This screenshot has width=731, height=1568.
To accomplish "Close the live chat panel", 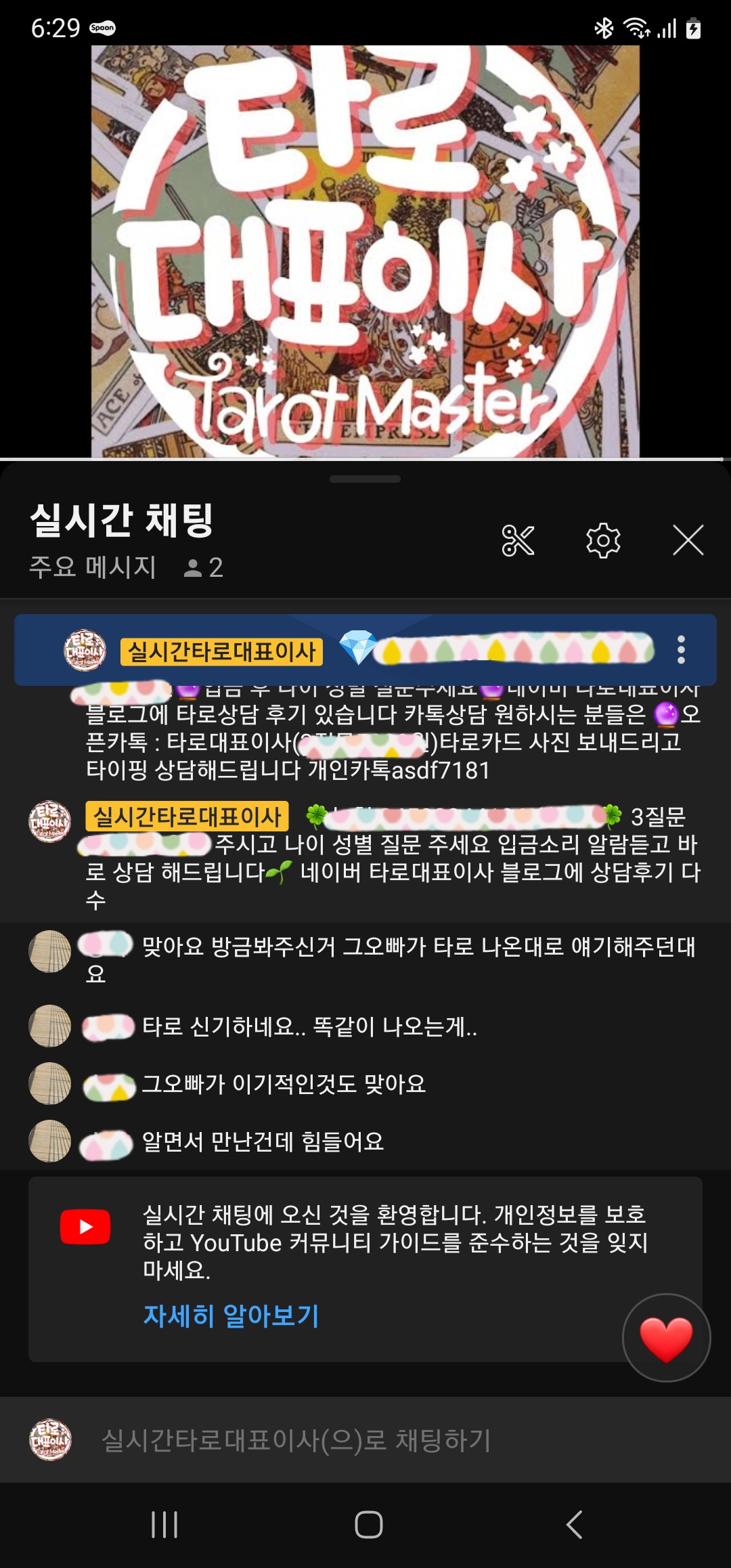I will pyautogui.click(x=688, y=540).
